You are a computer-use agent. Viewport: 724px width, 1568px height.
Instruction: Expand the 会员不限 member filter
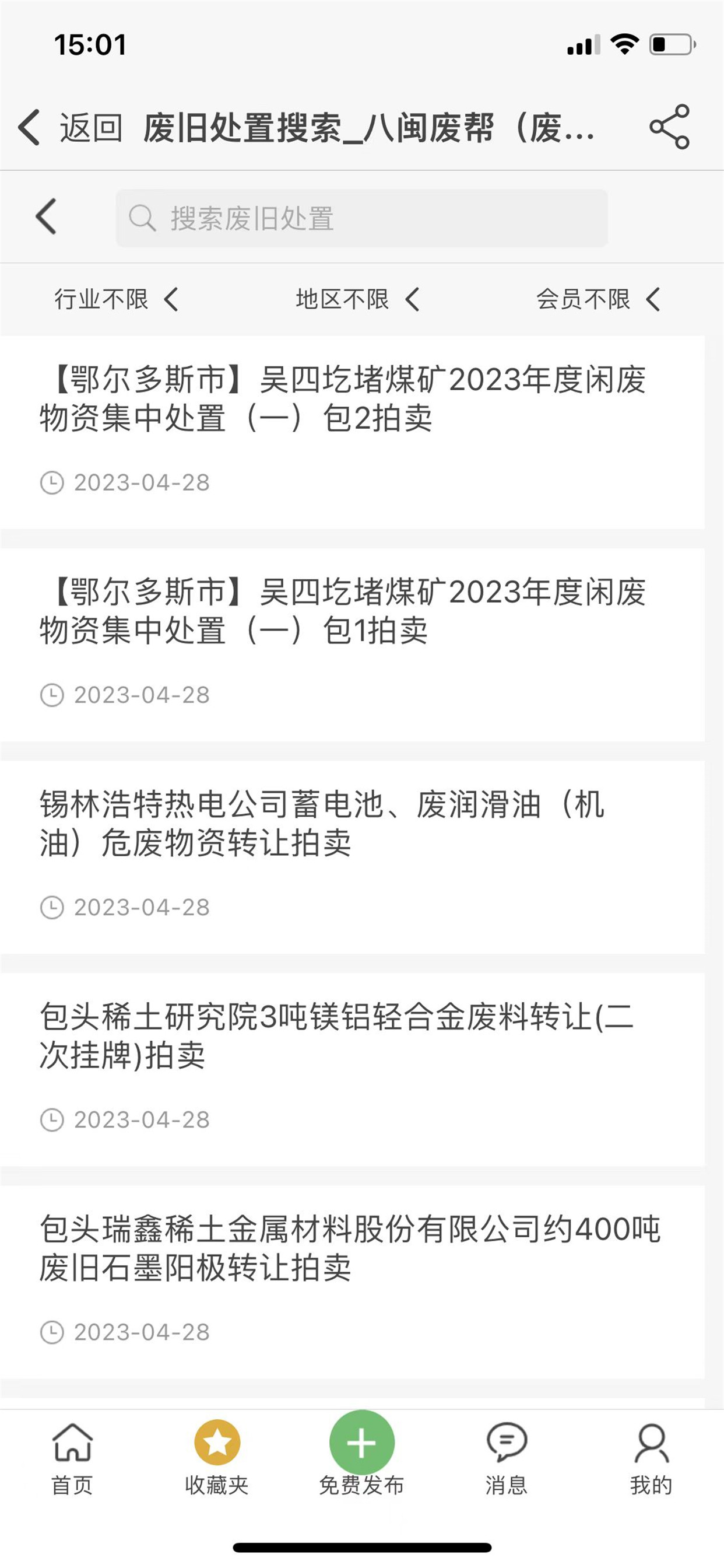[598, 299]
